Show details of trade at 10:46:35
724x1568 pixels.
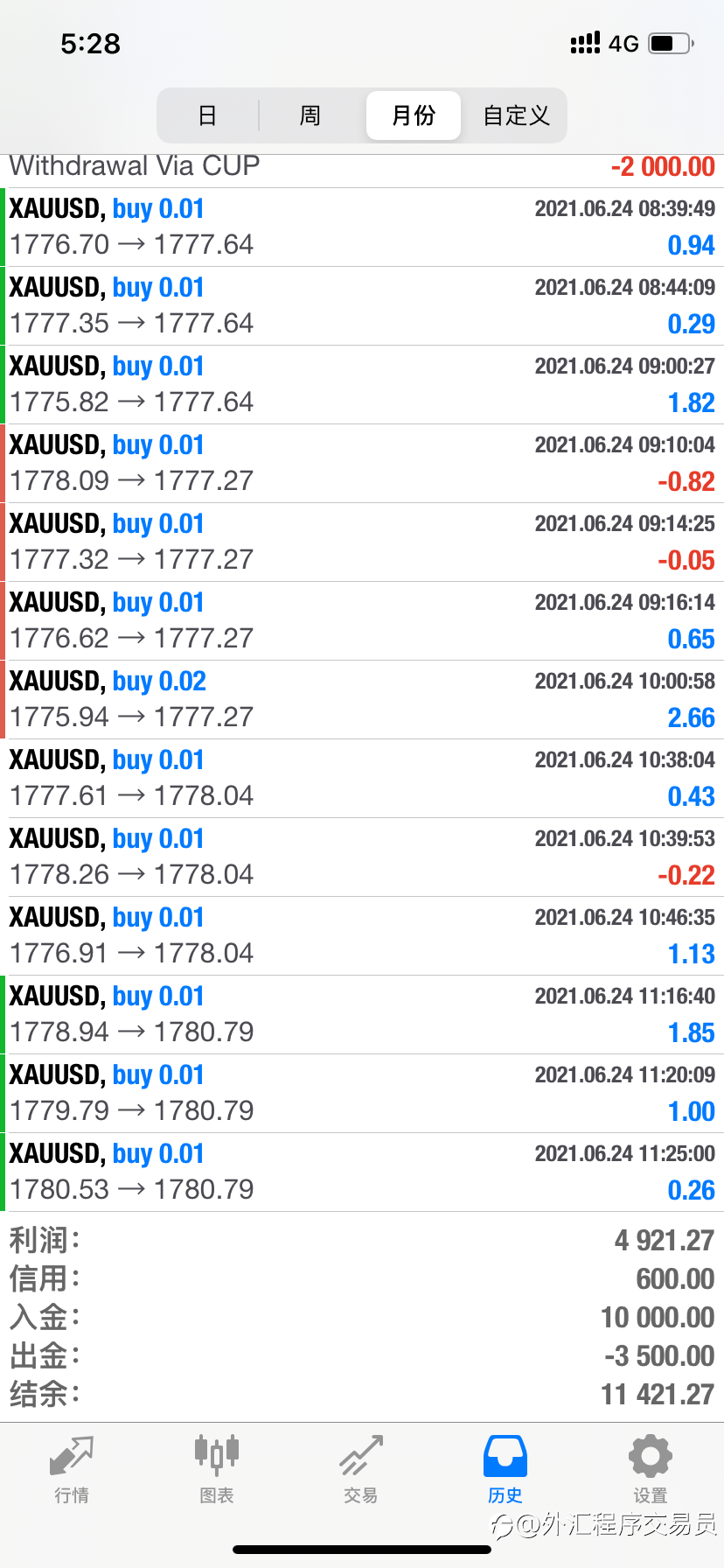coord(362,936)
